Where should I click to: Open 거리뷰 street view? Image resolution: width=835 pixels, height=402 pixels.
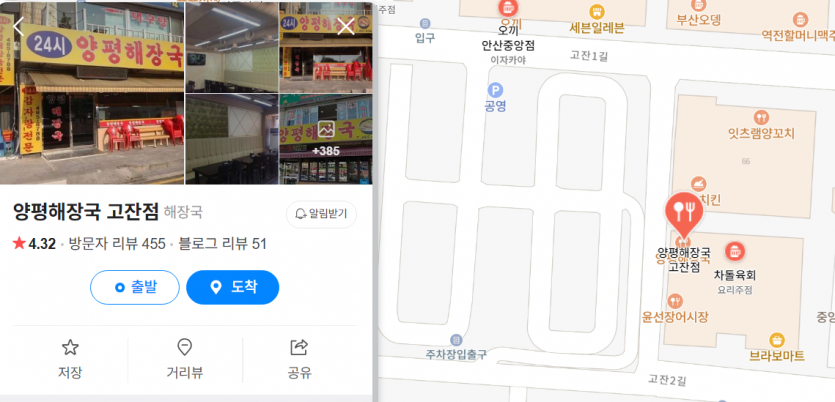tap(184, 359)
